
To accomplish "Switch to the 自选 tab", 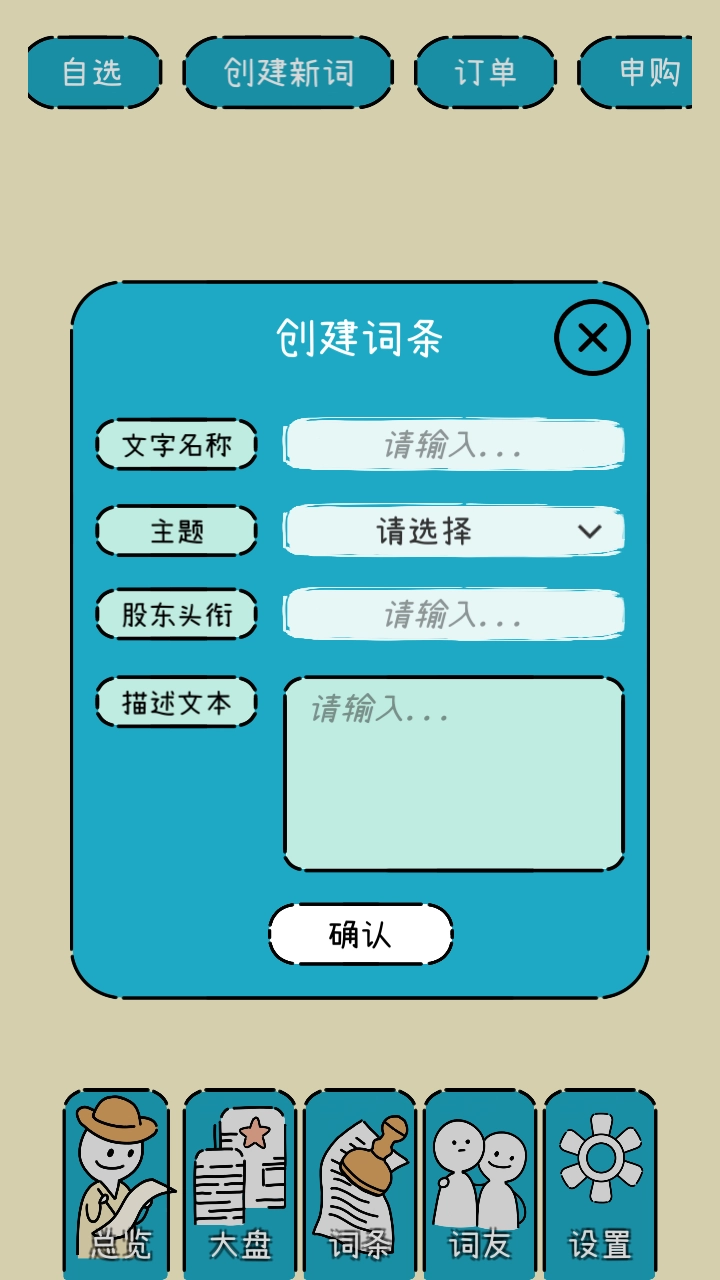I will point(93,72).
